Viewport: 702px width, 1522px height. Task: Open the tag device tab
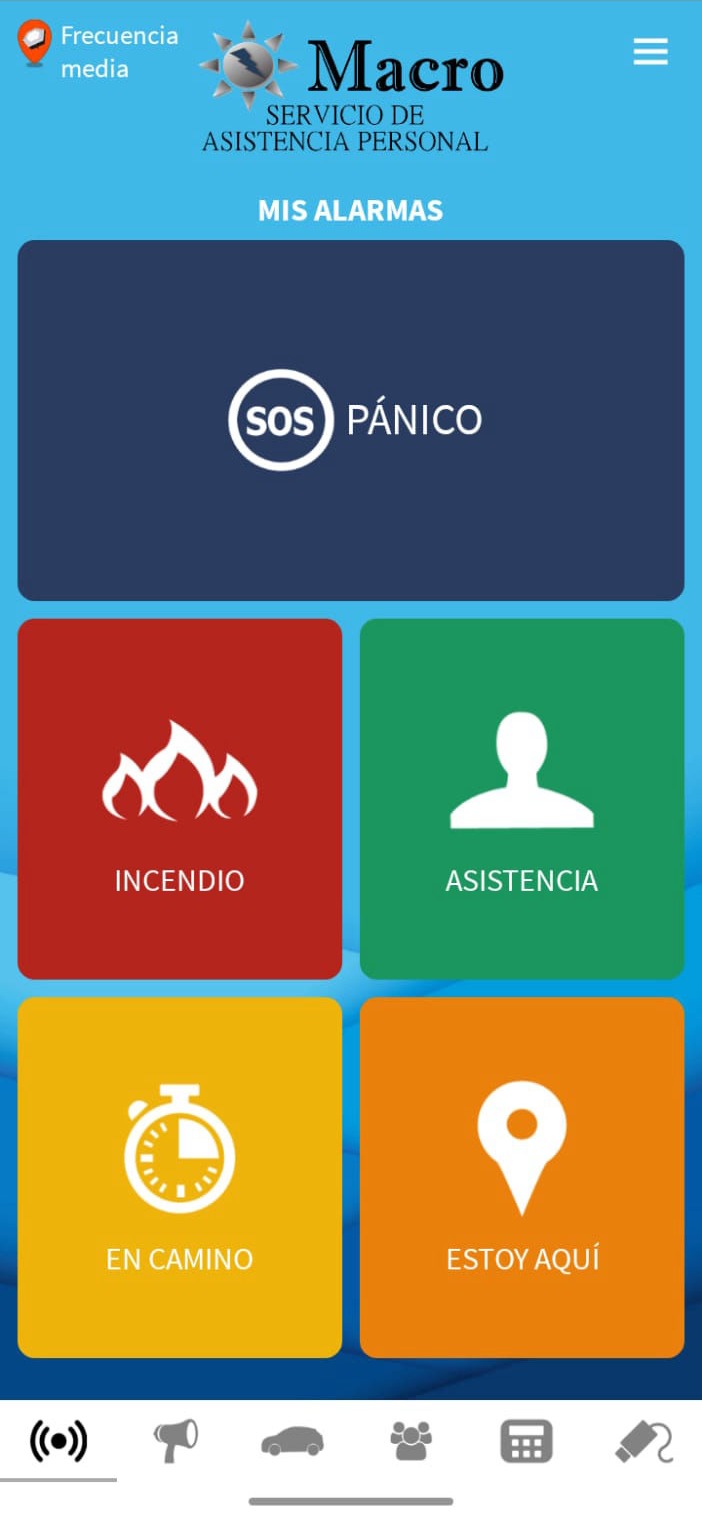click(x=643, y=1441)
